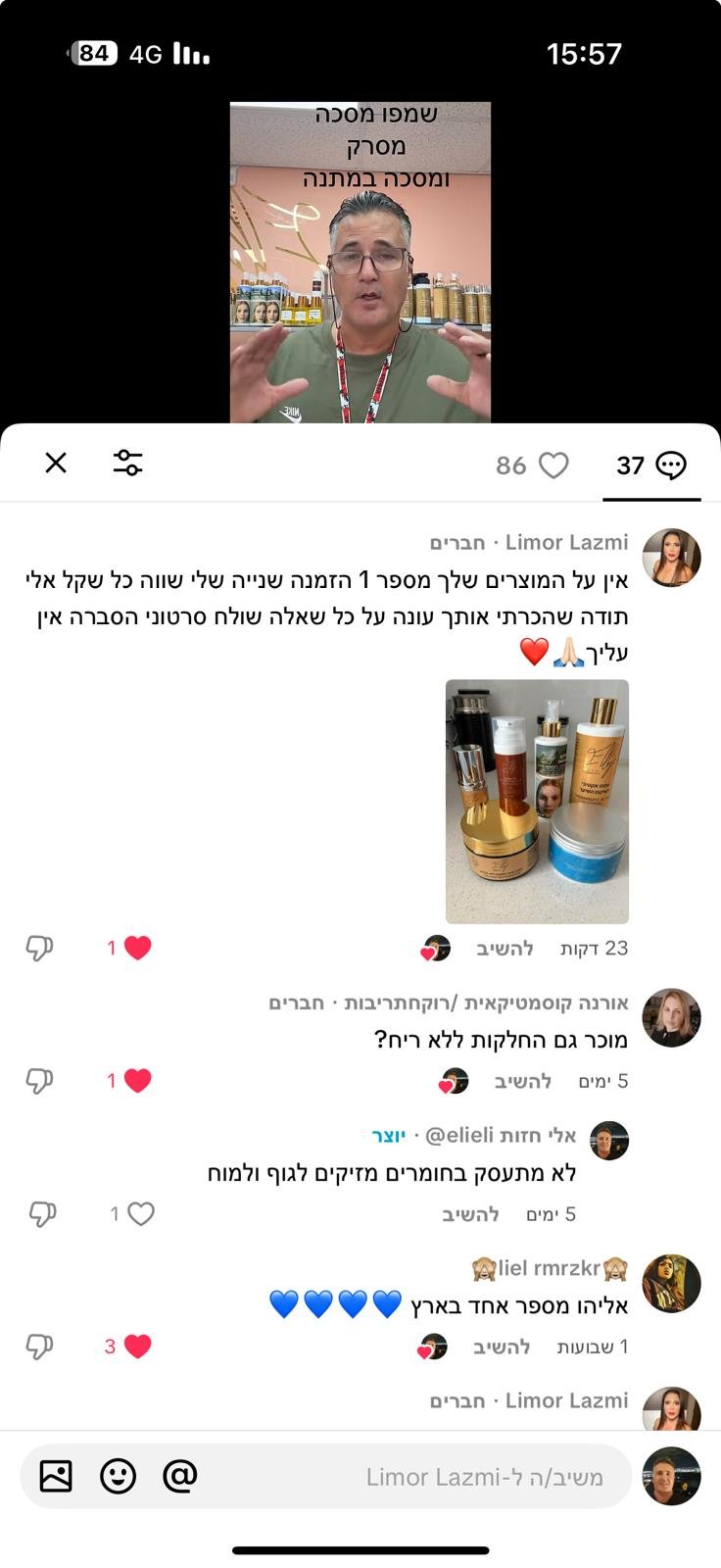Open the product photo in Limor Lazmi's comment
721x1568 pixels.
tap(537, 801)
